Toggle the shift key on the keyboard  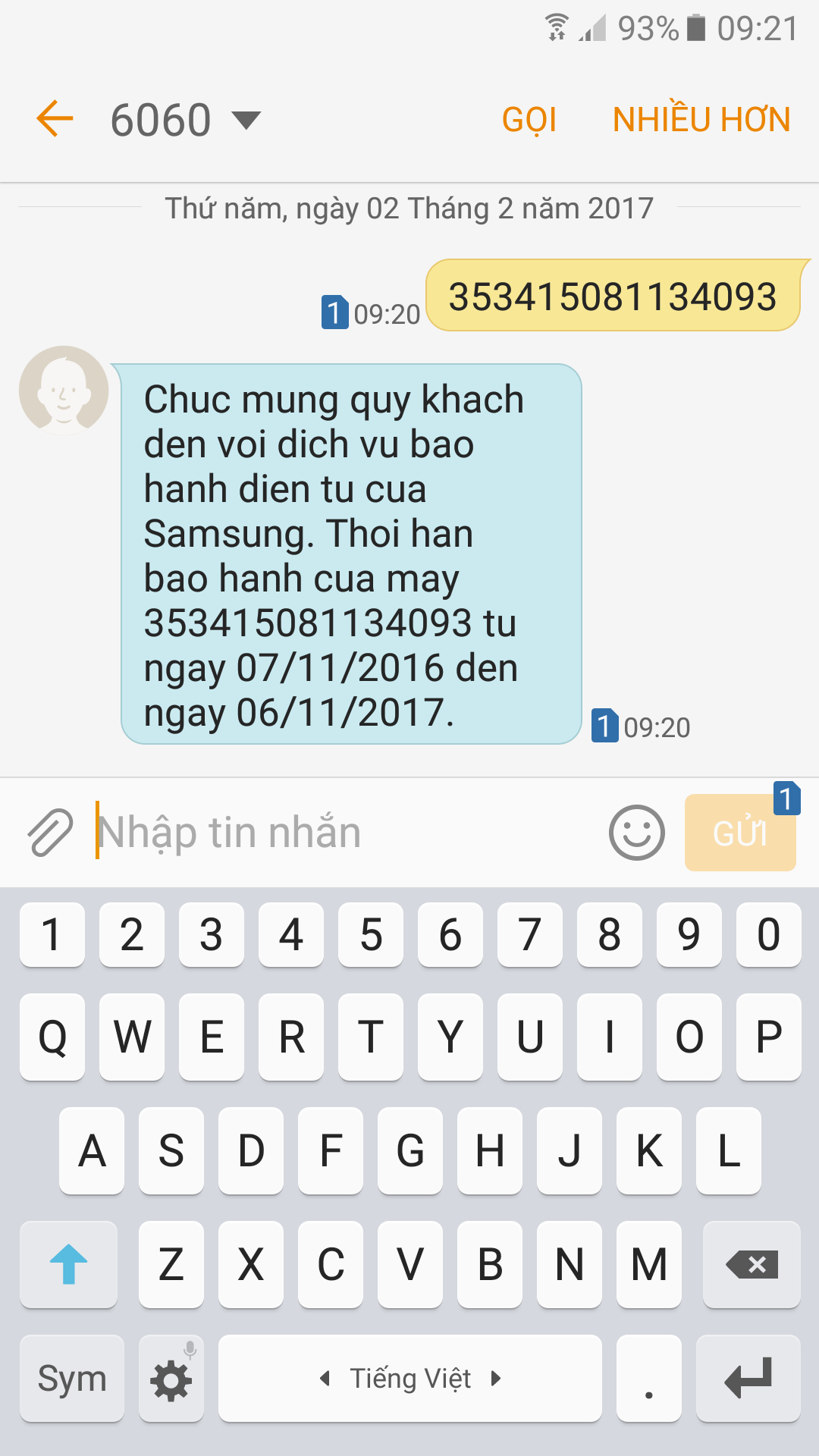pyautogui.click(x=68, y=1264)
